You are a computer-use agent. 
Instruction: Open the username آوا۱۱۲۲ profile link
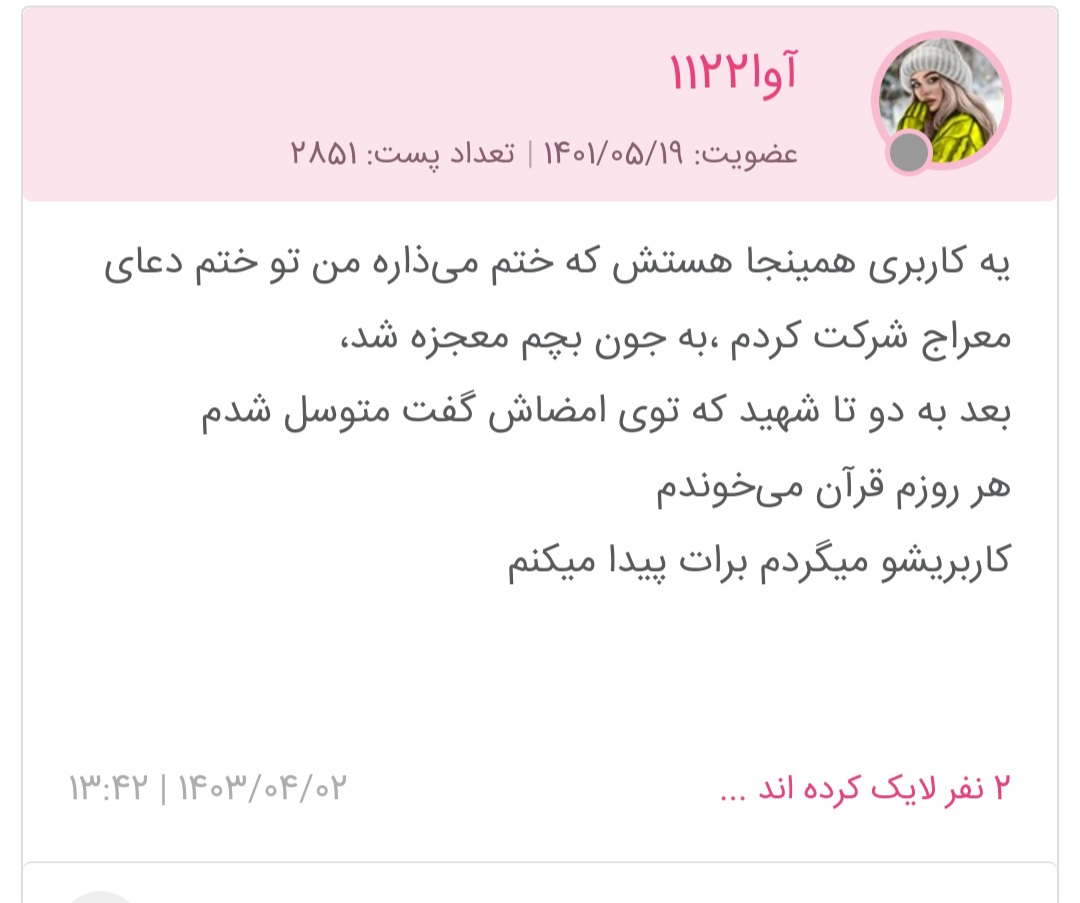(732, 73)
